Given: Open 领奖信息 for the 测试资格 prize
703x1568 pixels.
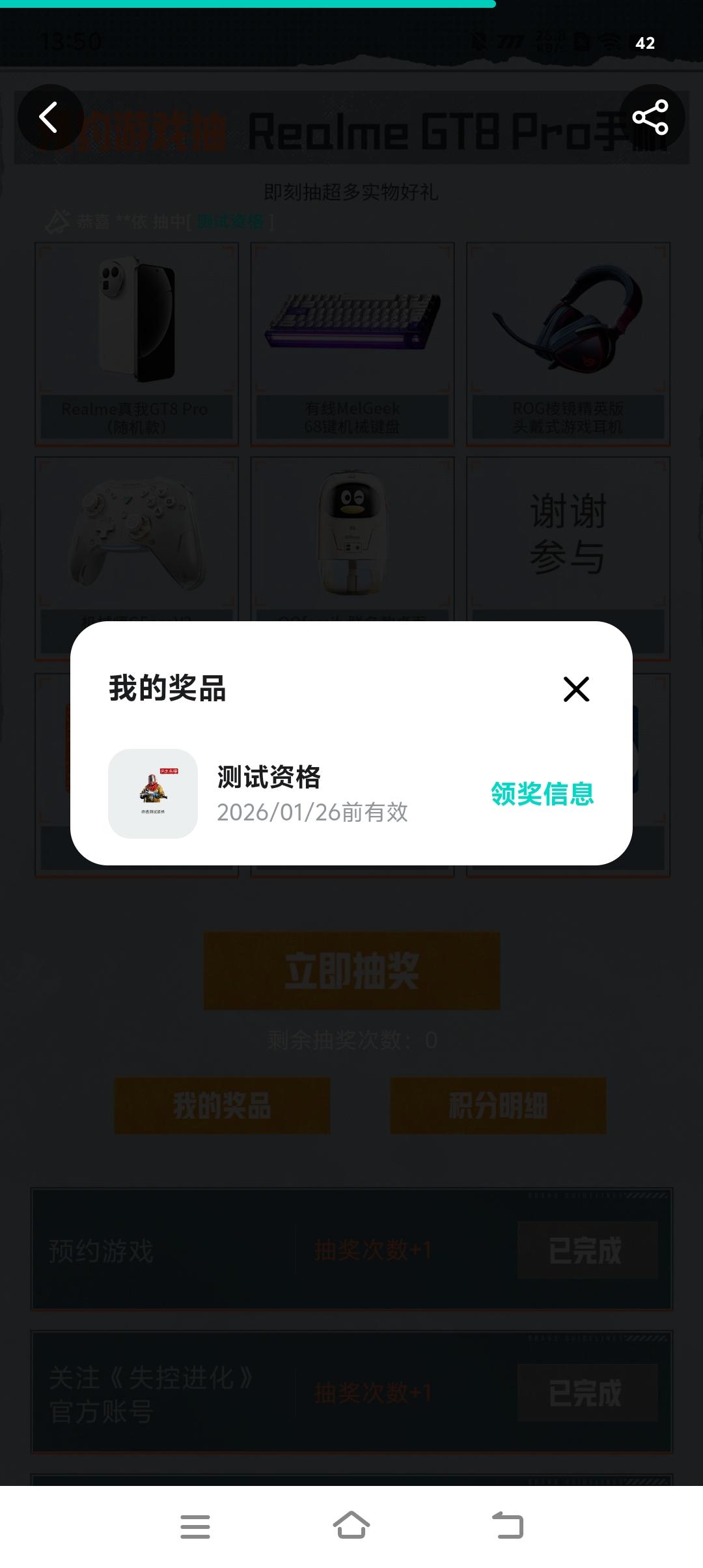Looking at the screenshot, I should pyautogui.click(x=542, y=794).
